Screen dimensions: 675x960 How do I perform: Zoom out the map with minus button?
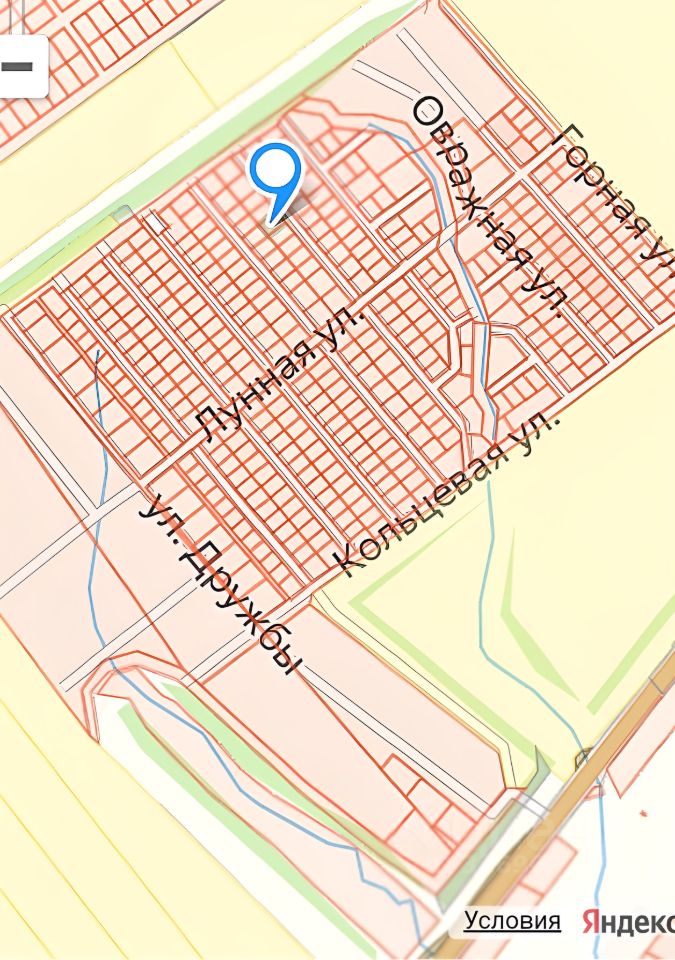tap(18, 66)
